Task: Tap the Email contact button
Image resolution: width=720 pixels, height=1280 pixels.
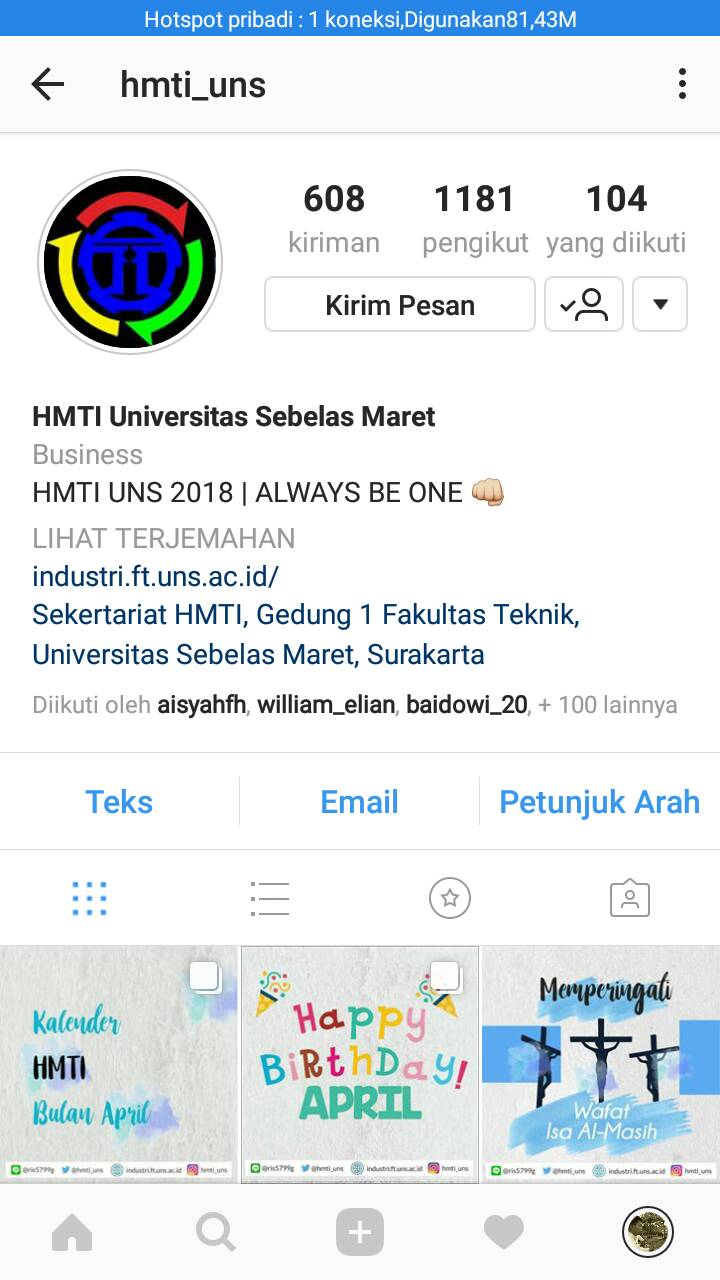Action: (359, 802)
